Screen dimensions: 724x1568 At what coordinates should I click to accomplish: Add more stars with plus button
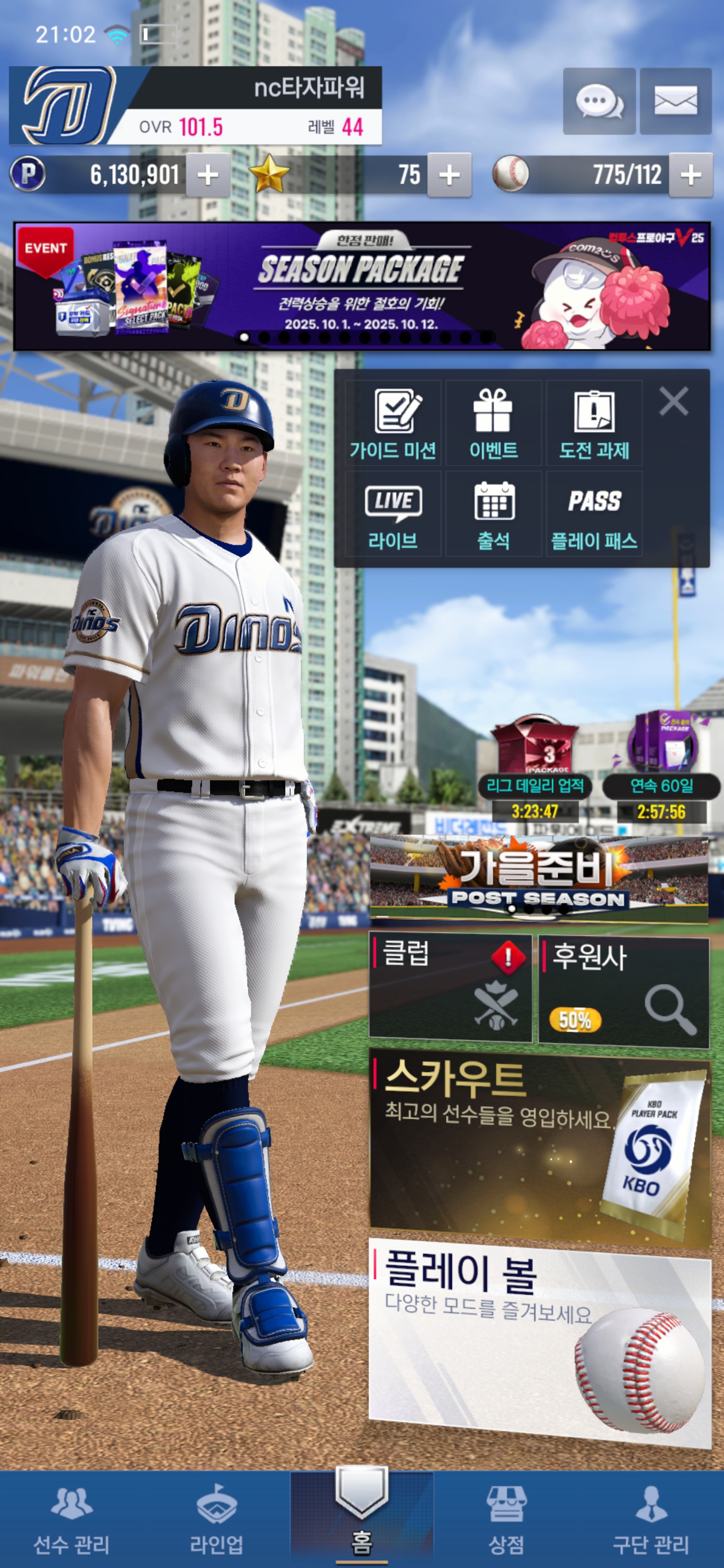pos(449,175)
